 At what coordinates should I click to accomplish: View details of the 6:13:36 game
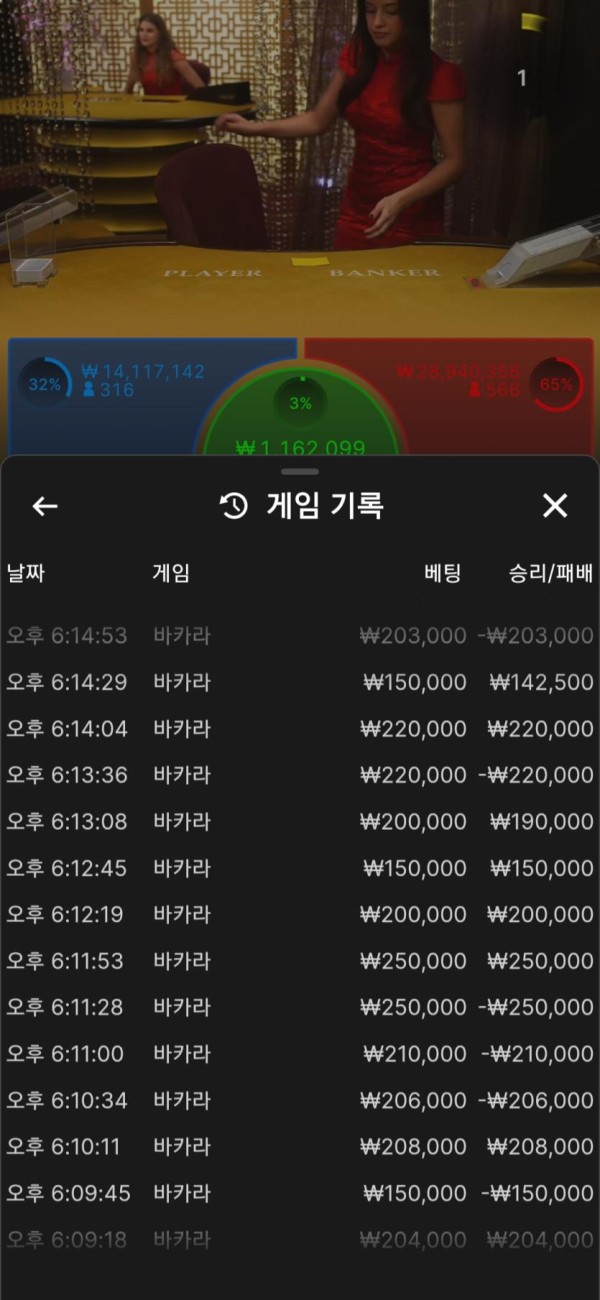300,775
